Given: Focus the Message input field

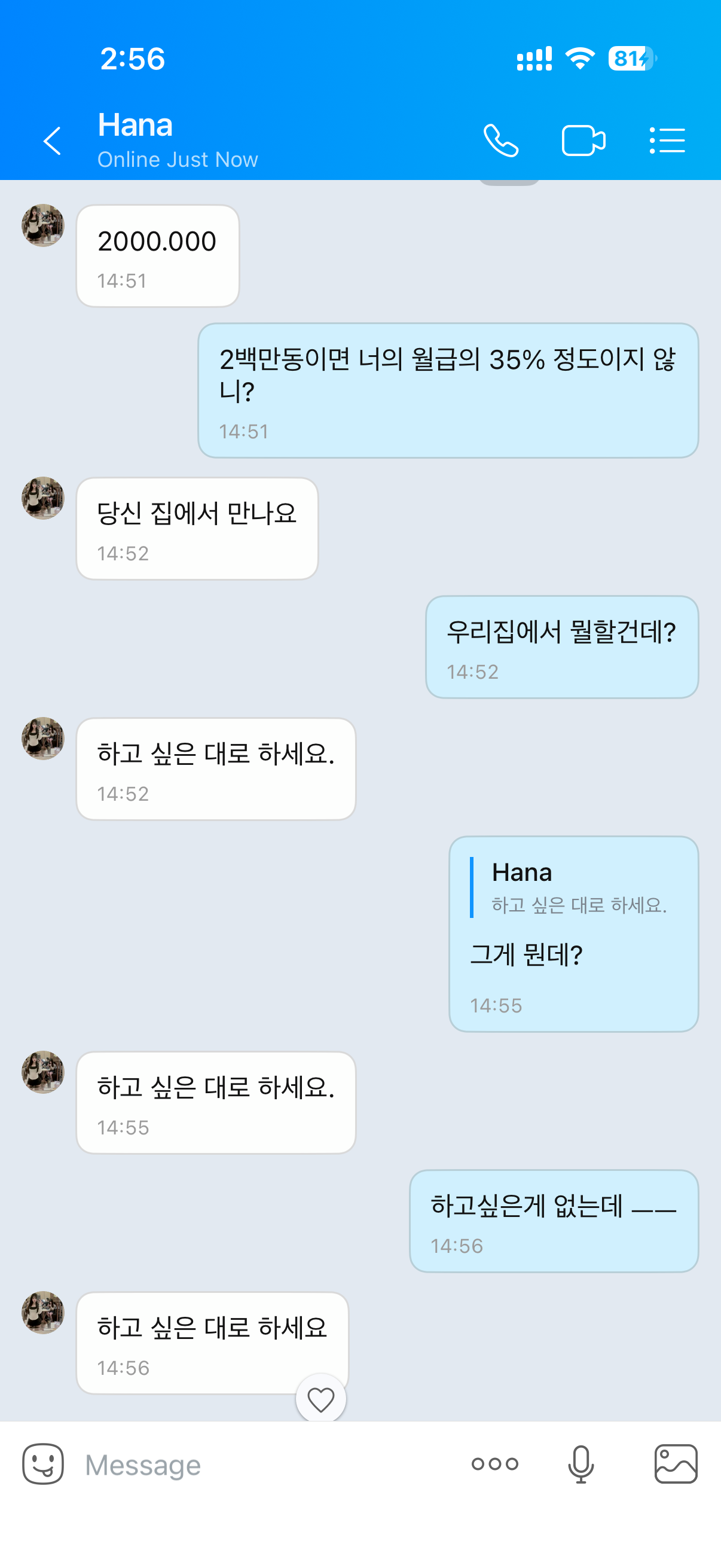Looking at the screenshot, I should [x=268, y=1465].
